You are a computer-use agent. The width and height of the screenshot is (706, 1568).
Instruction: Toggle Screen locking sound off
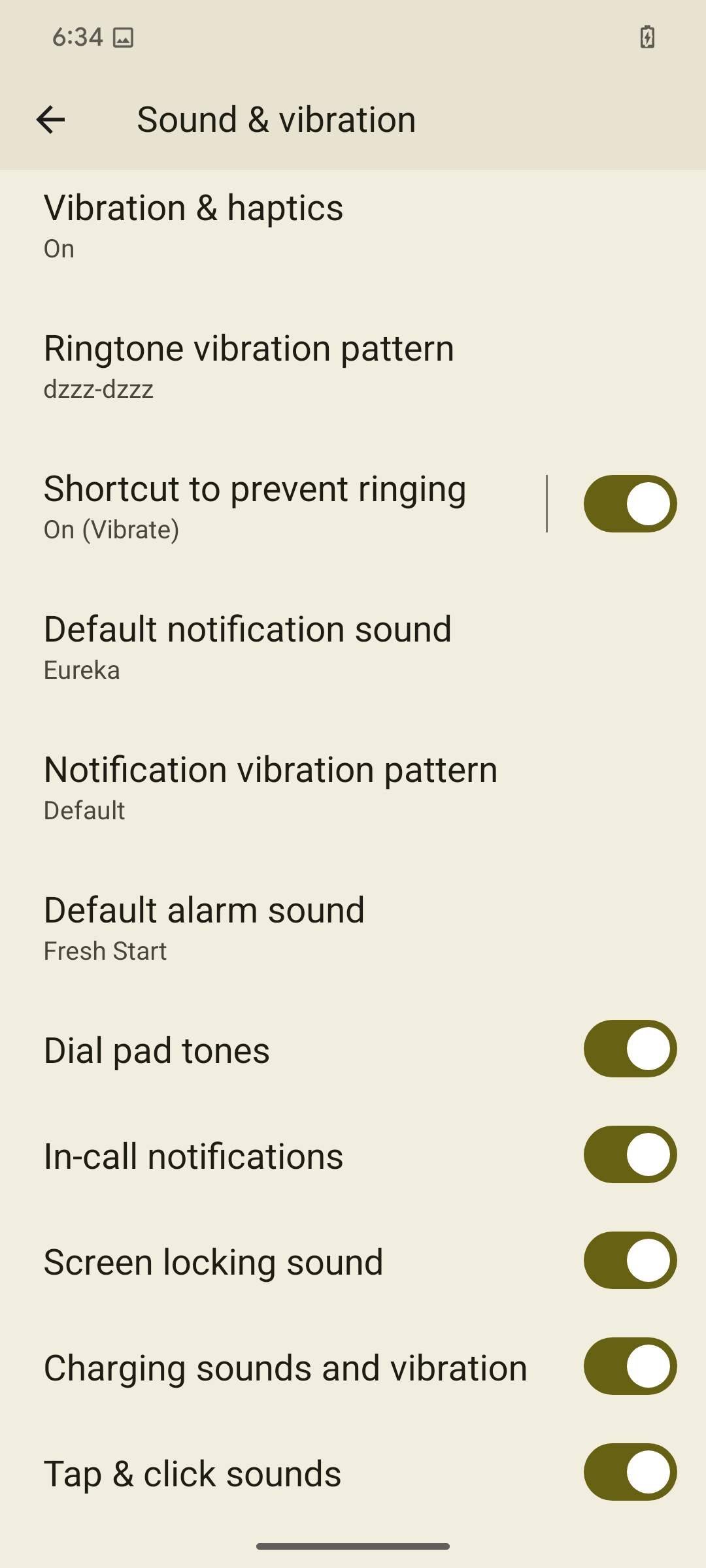coord(630,1260)
